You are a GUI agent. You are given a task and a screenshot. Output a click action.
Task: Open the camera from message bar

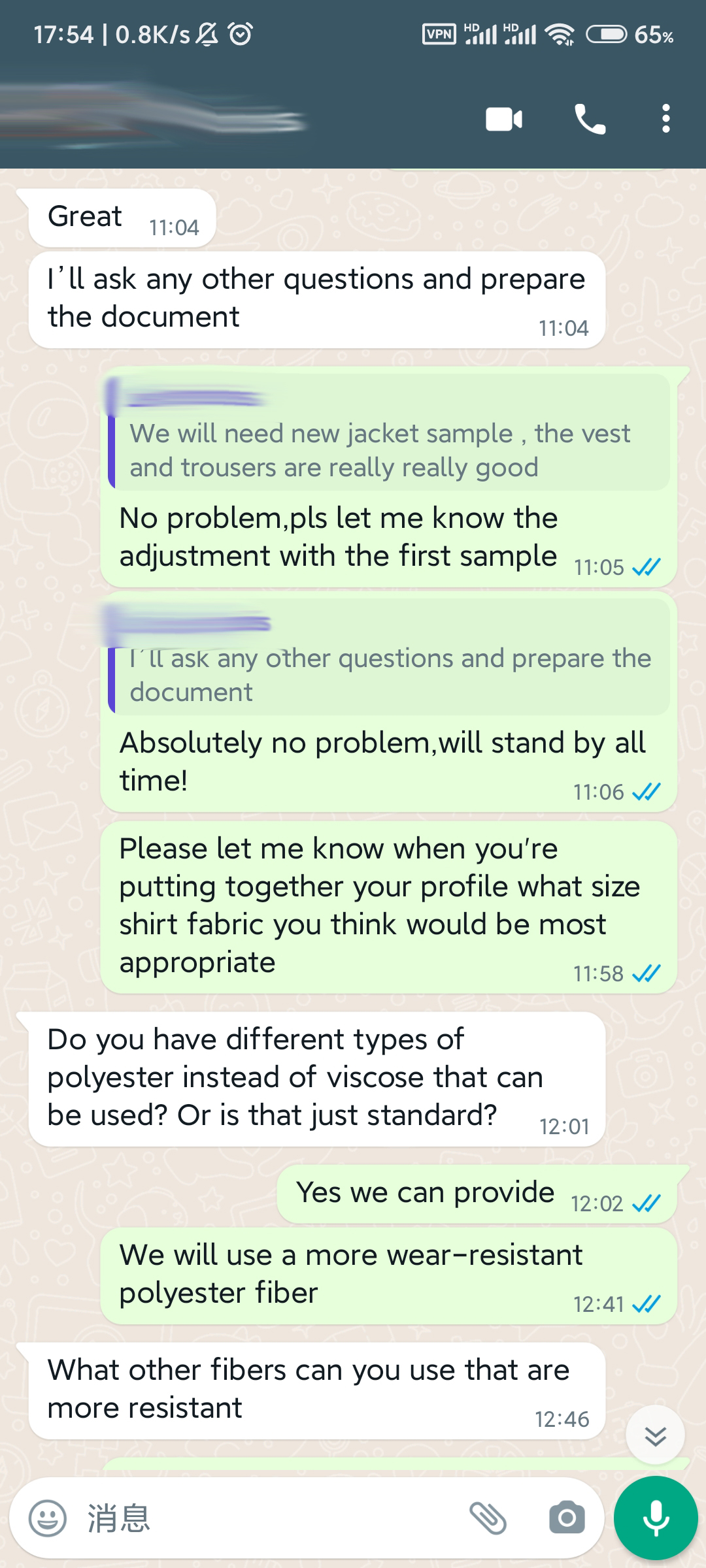[x=567, y=1518]
